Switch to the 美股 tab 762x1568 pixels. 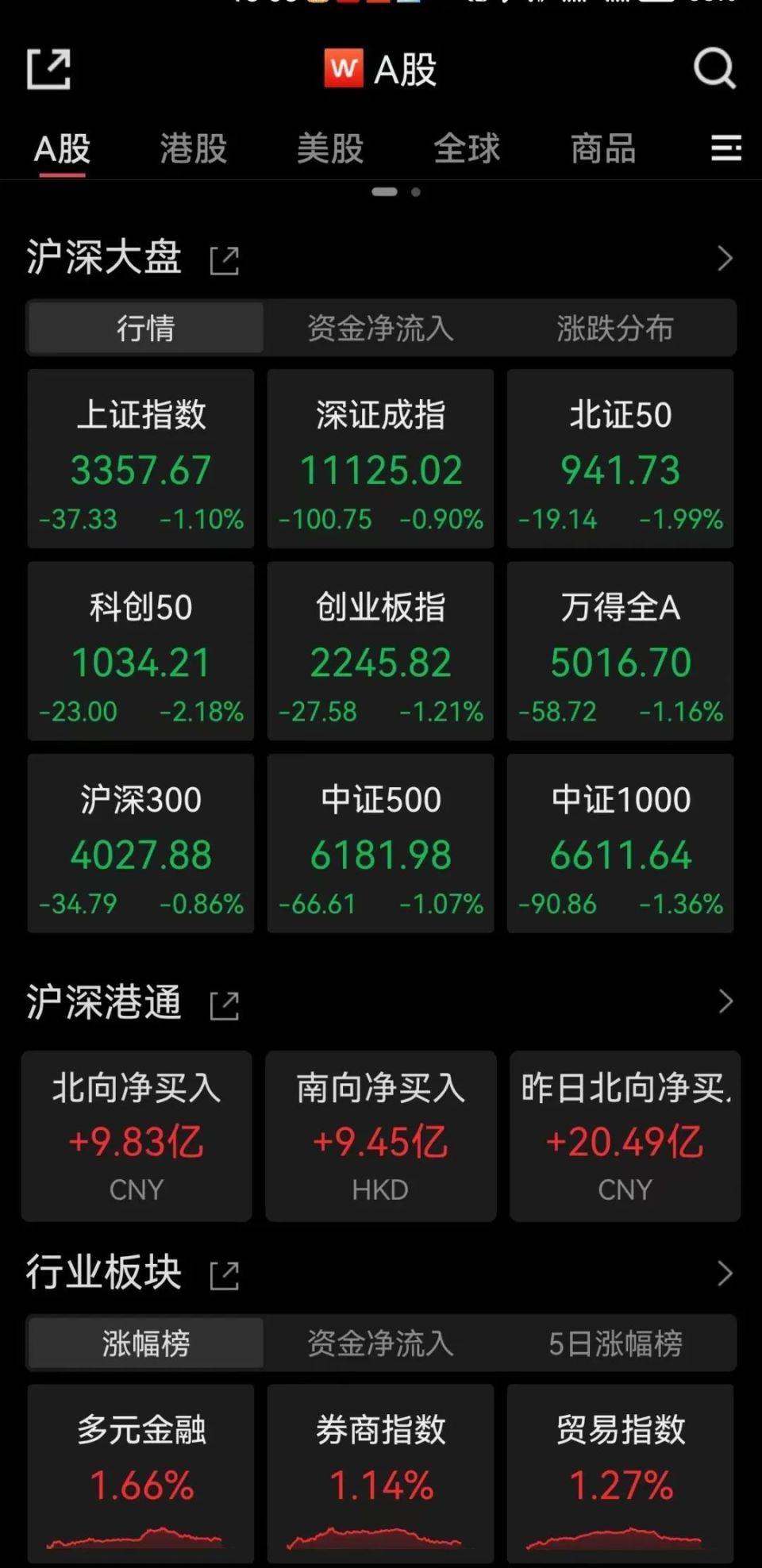(329, 148)
